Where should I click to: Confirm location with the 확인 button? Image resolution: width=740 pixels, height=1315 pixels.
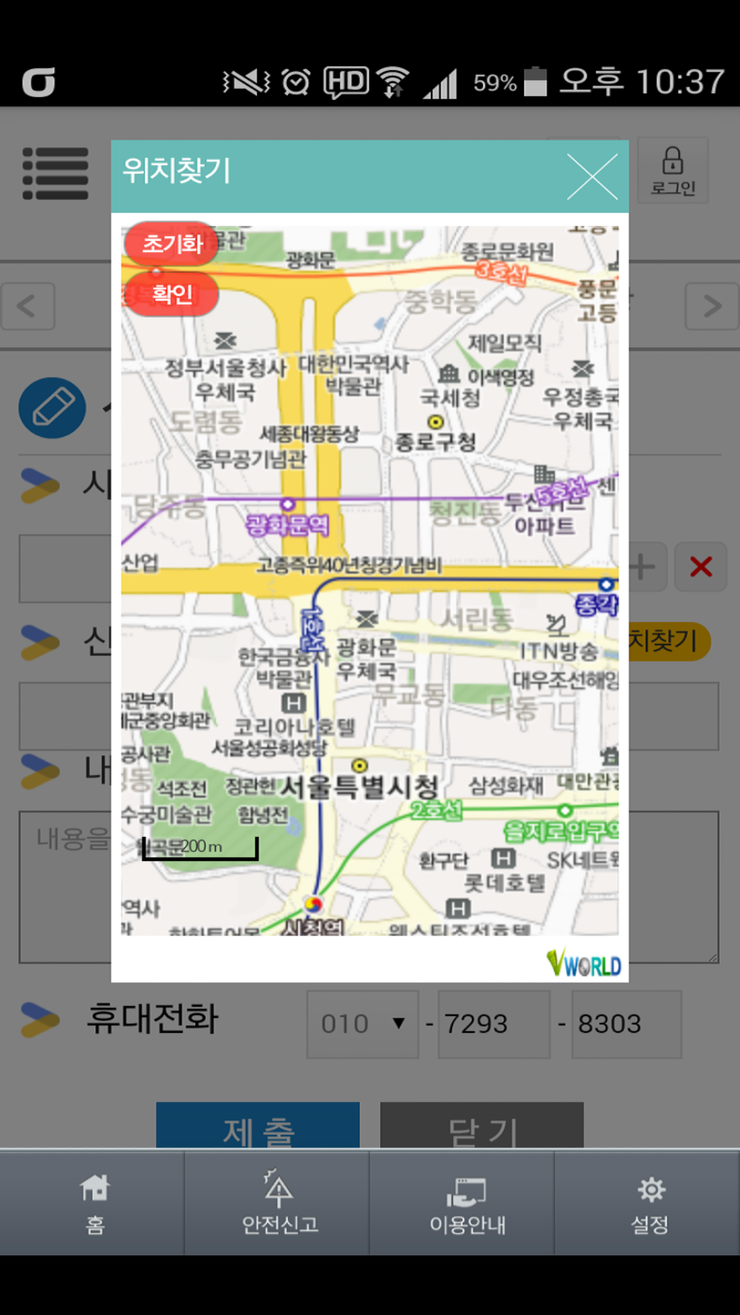click(171, 294)
